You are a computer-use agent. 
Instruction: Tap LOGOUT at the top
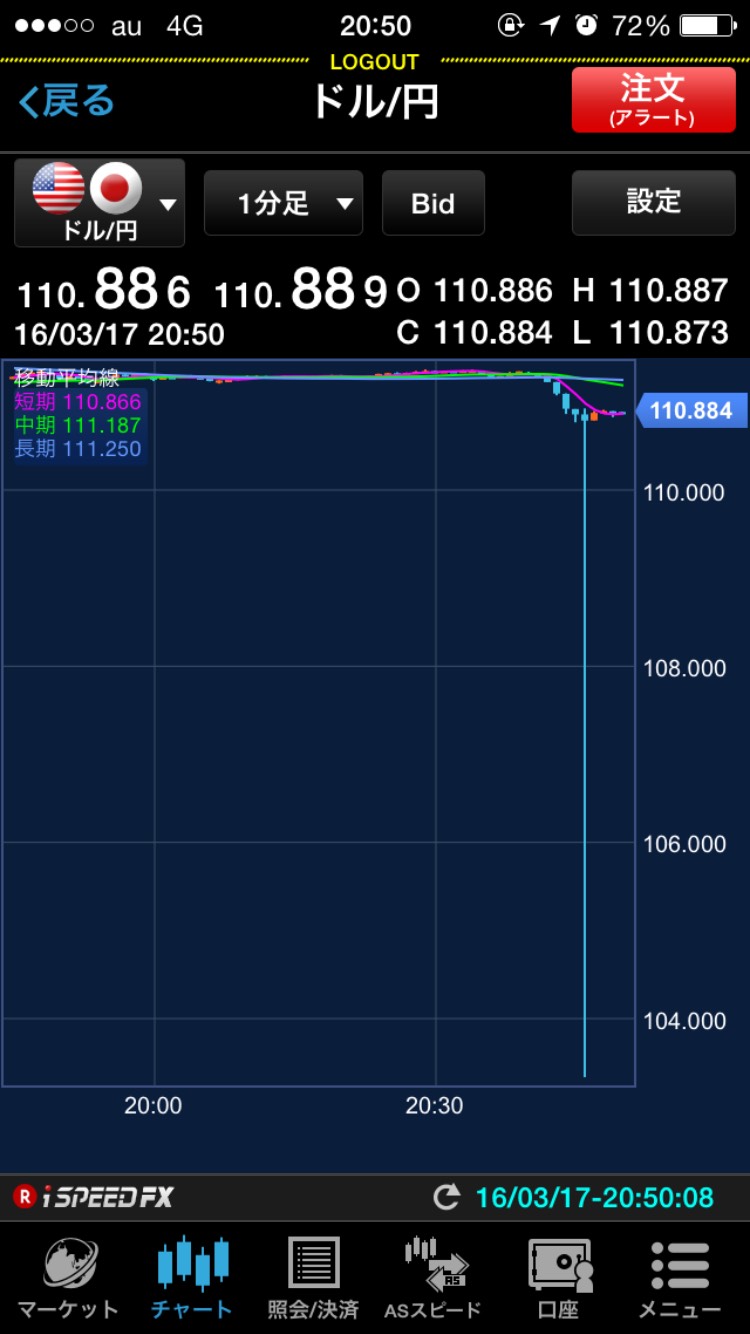[x=374, y=62]
